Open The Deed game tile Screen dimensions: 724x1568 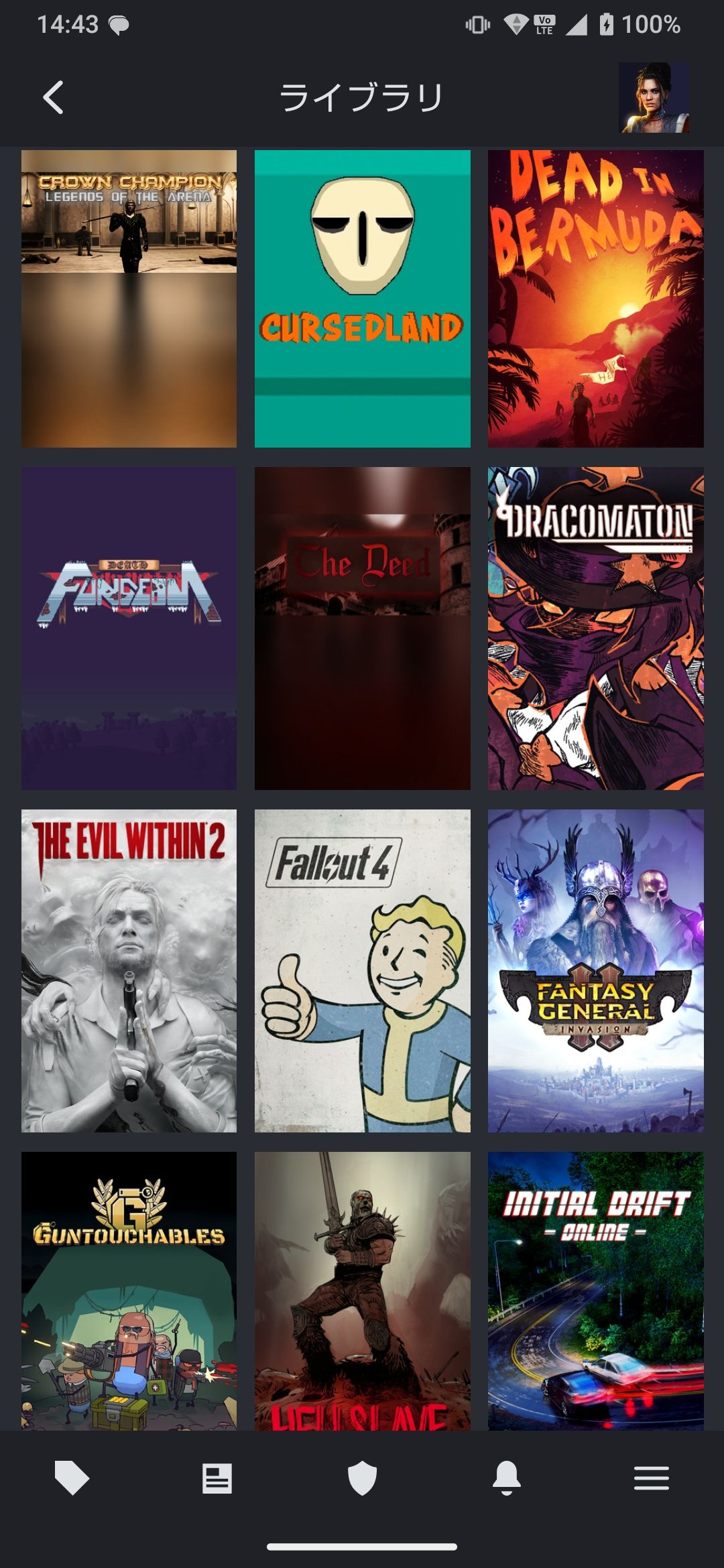click(362, 628)
